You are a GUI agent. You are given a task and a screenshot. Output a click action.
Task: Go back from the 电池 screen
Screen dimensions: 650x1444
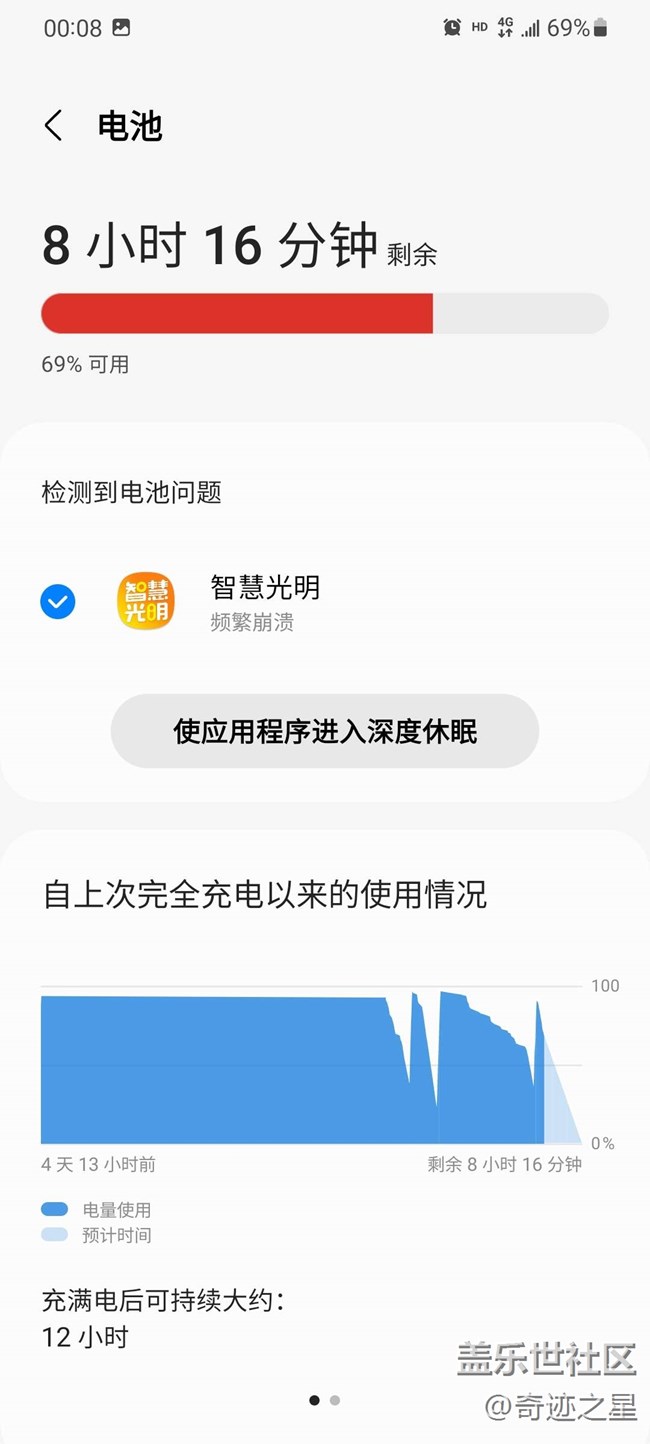click(x=54, y=126)
